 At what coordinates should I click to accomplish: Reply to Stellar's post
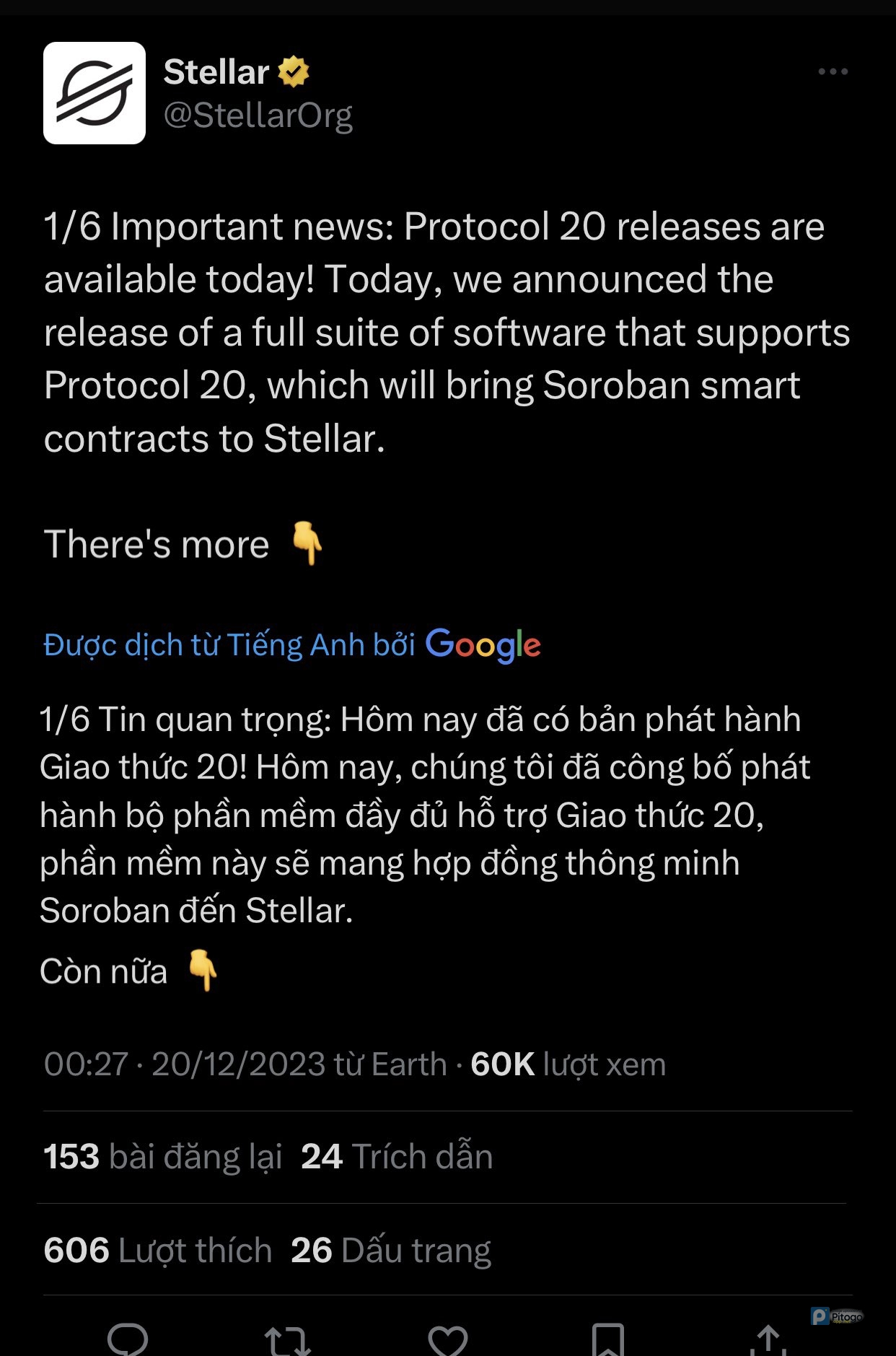click(x=128, y=1339)
